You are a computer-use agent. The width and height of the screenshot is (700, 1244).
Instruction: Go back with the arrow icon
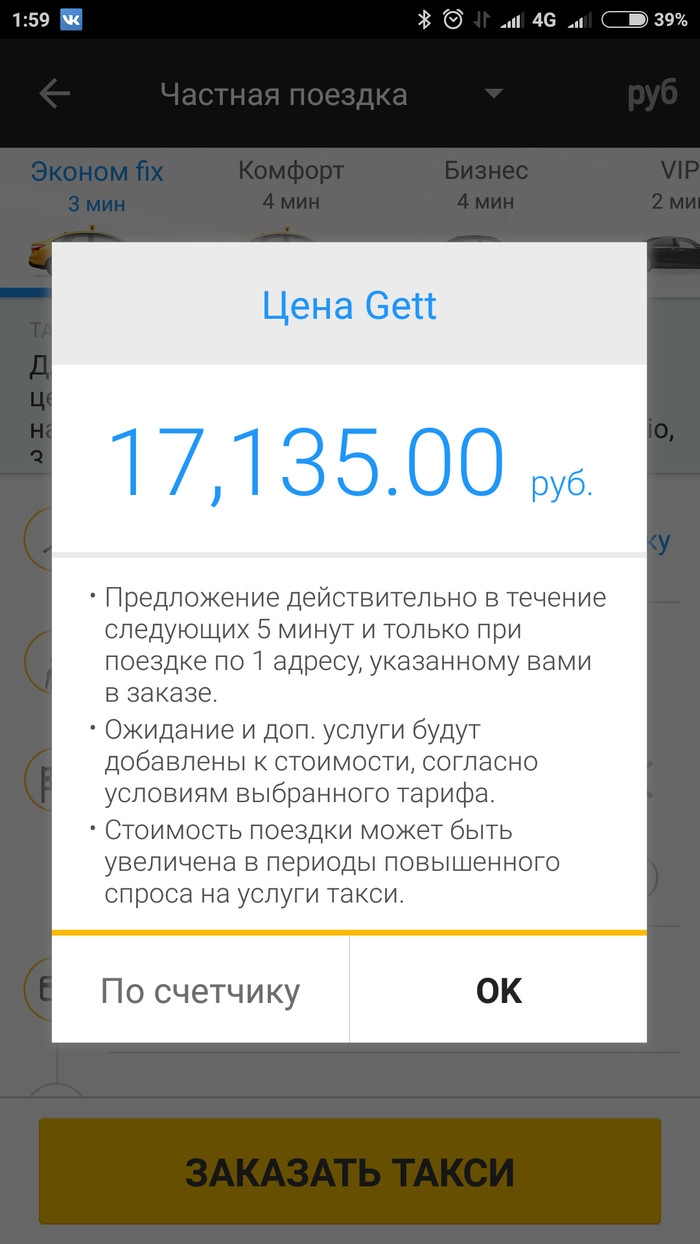pyautogui.click(x=54, y=94)
